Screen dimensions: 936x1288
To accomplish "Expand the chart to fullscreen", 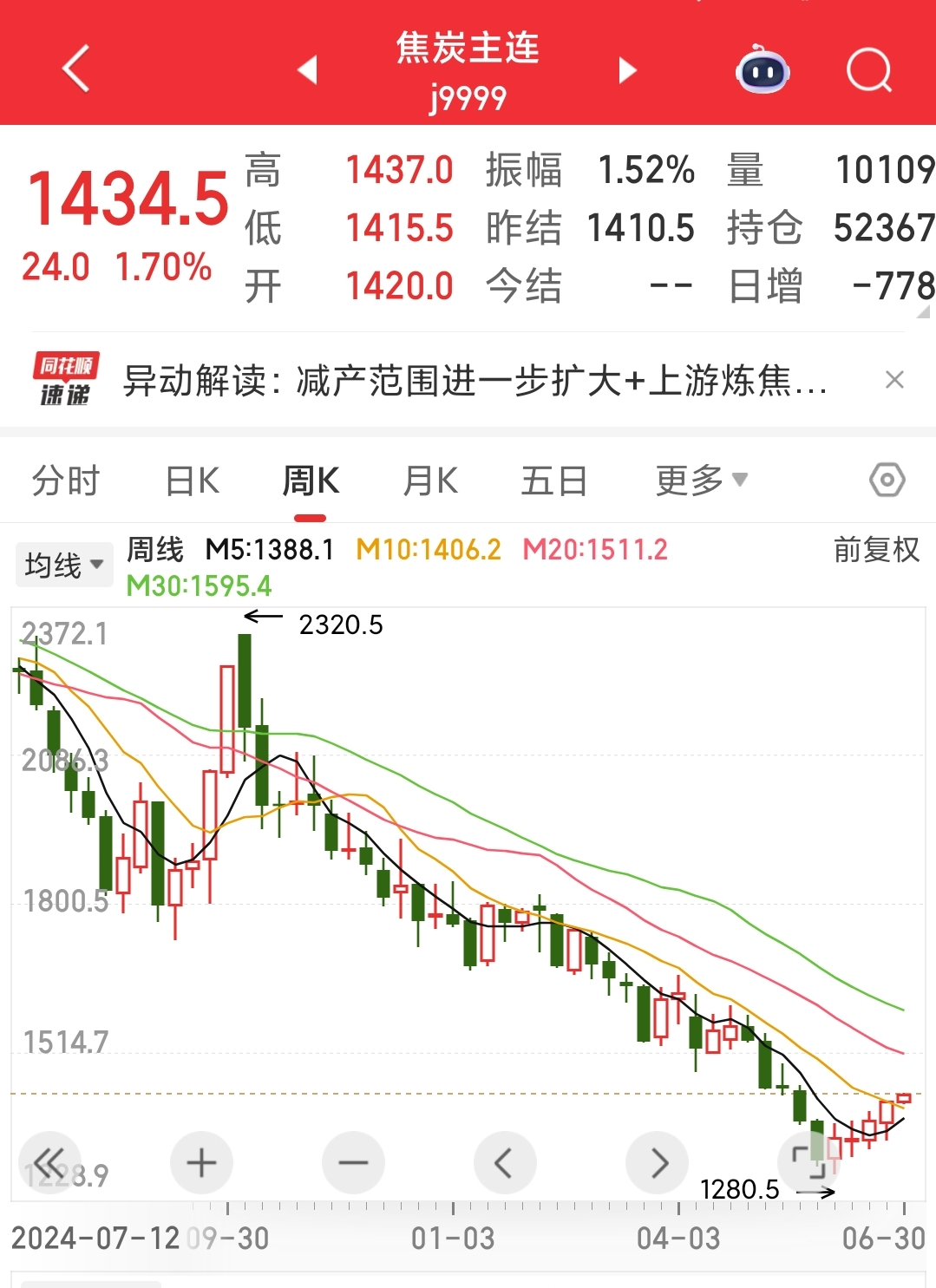I will [808, 1163].
